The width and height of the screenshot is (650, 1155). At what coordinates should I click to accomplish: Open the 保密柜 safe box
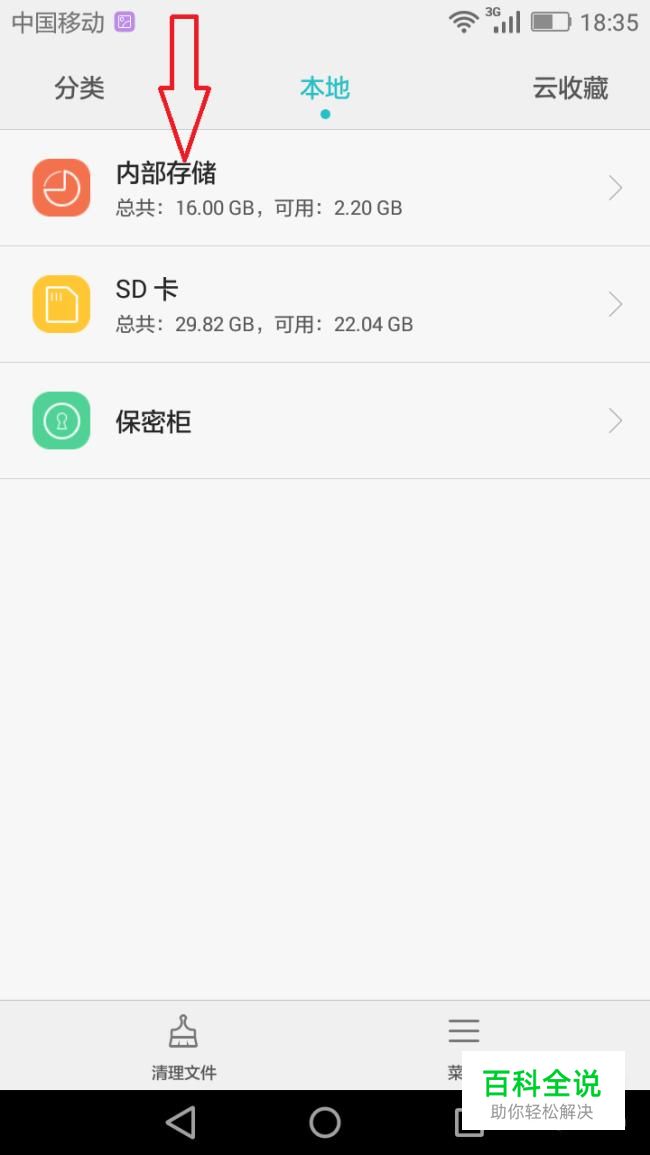coord(325,421)
